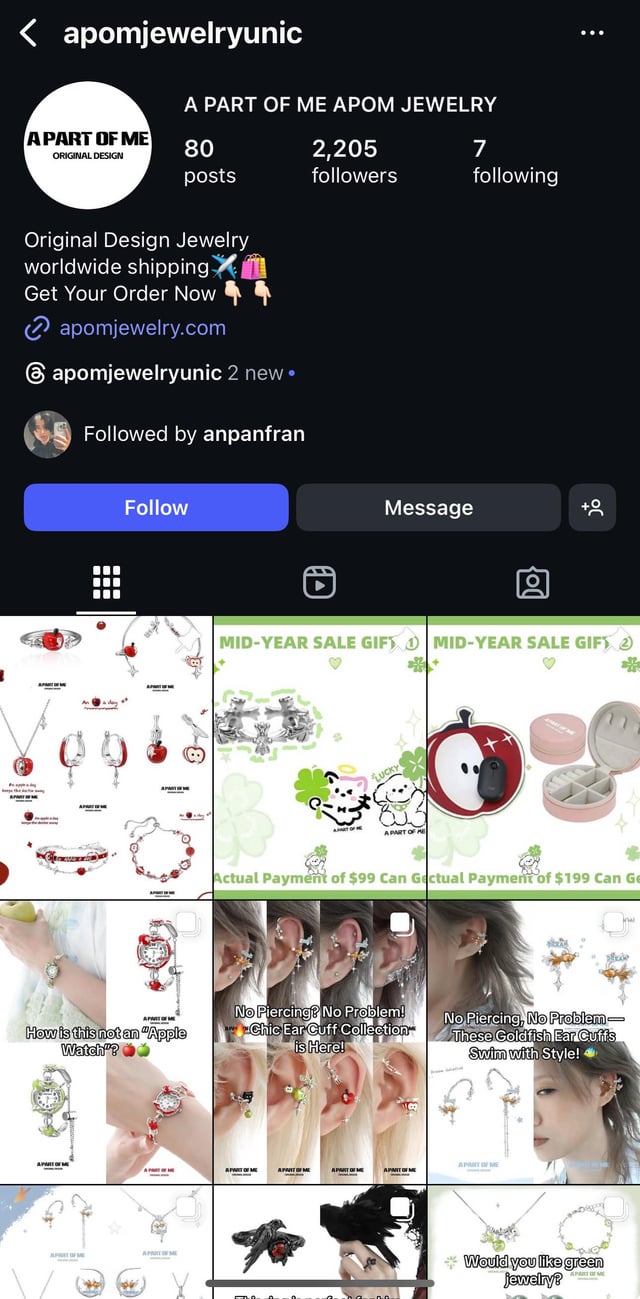
Task: Open the Chic Ear Cuff Collection post
Action: tap(320, 1042)
